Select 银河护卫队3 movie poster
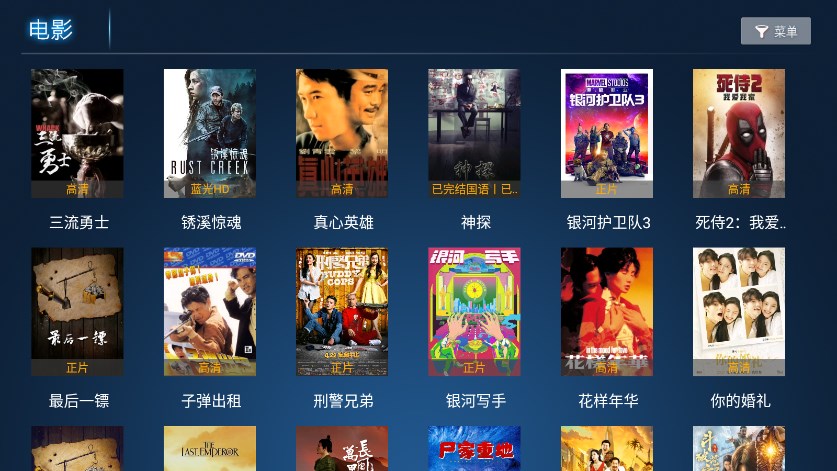837x471 pixels. [607, 133]
